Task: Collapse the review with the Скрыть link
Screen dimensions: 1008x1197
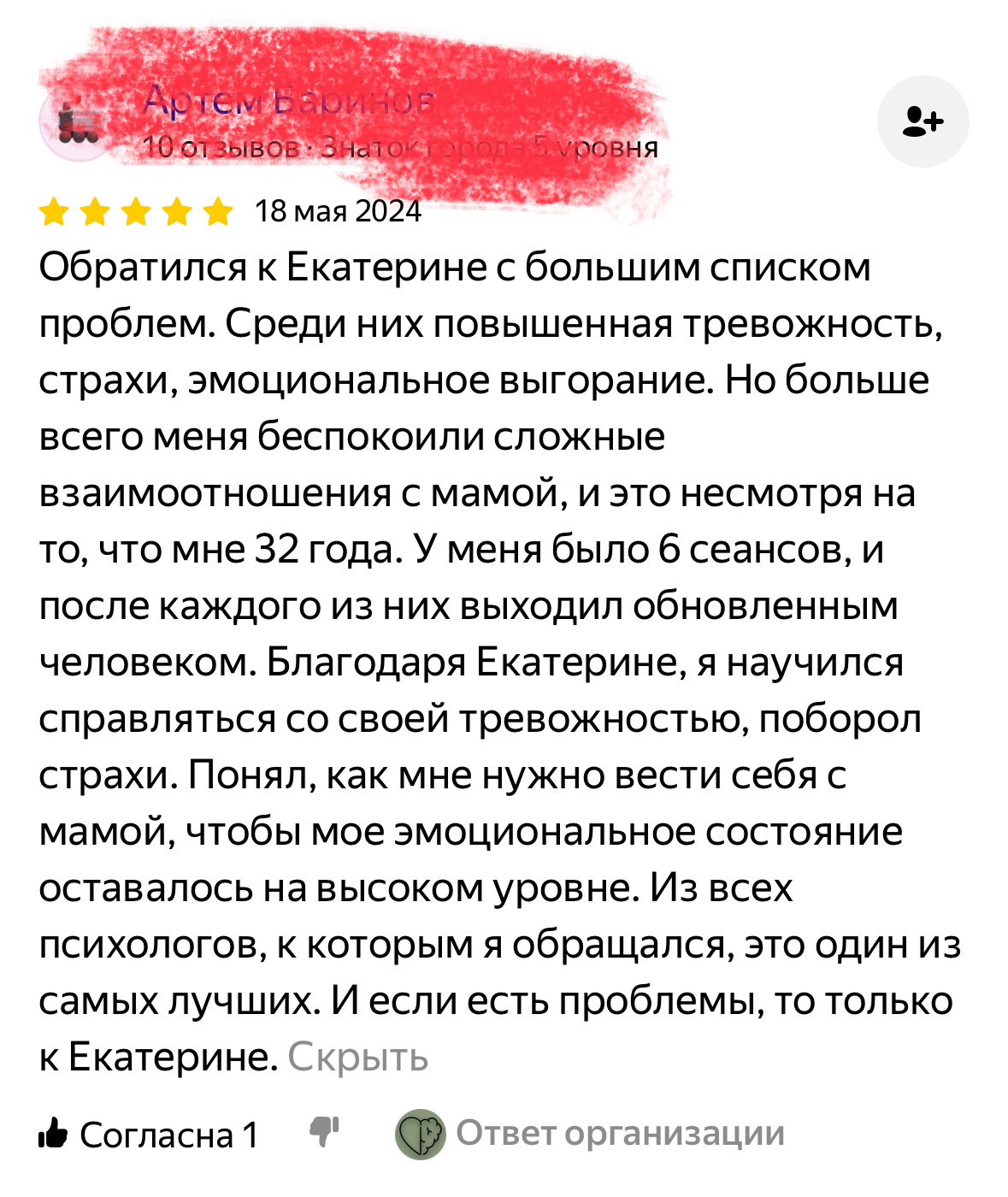Action: [x=357, y=1058]
